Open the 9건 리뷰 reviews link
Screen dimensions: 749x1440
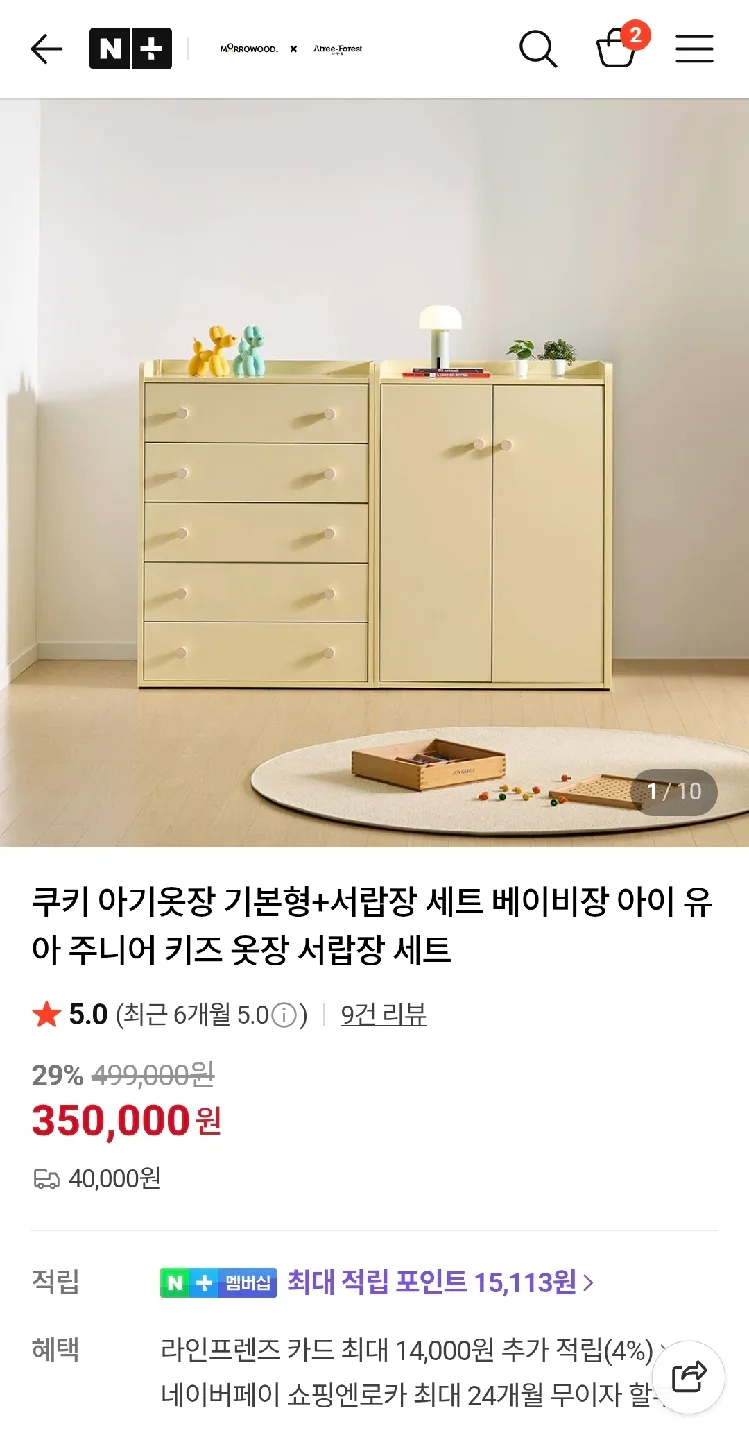point(384,1015)
